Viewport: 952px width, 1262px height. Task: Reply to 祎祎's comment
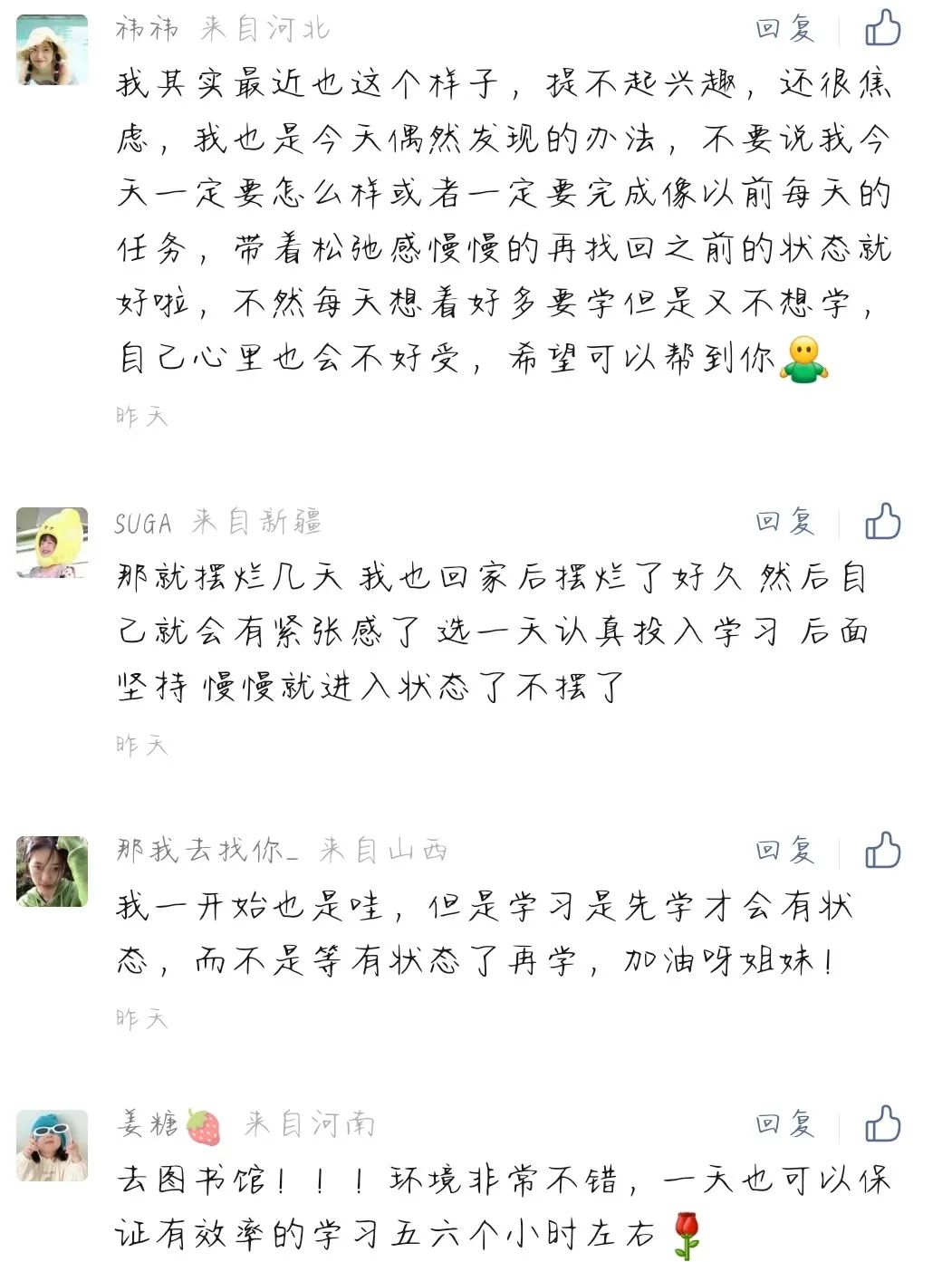pyautogui.click(x=785, y=29)
